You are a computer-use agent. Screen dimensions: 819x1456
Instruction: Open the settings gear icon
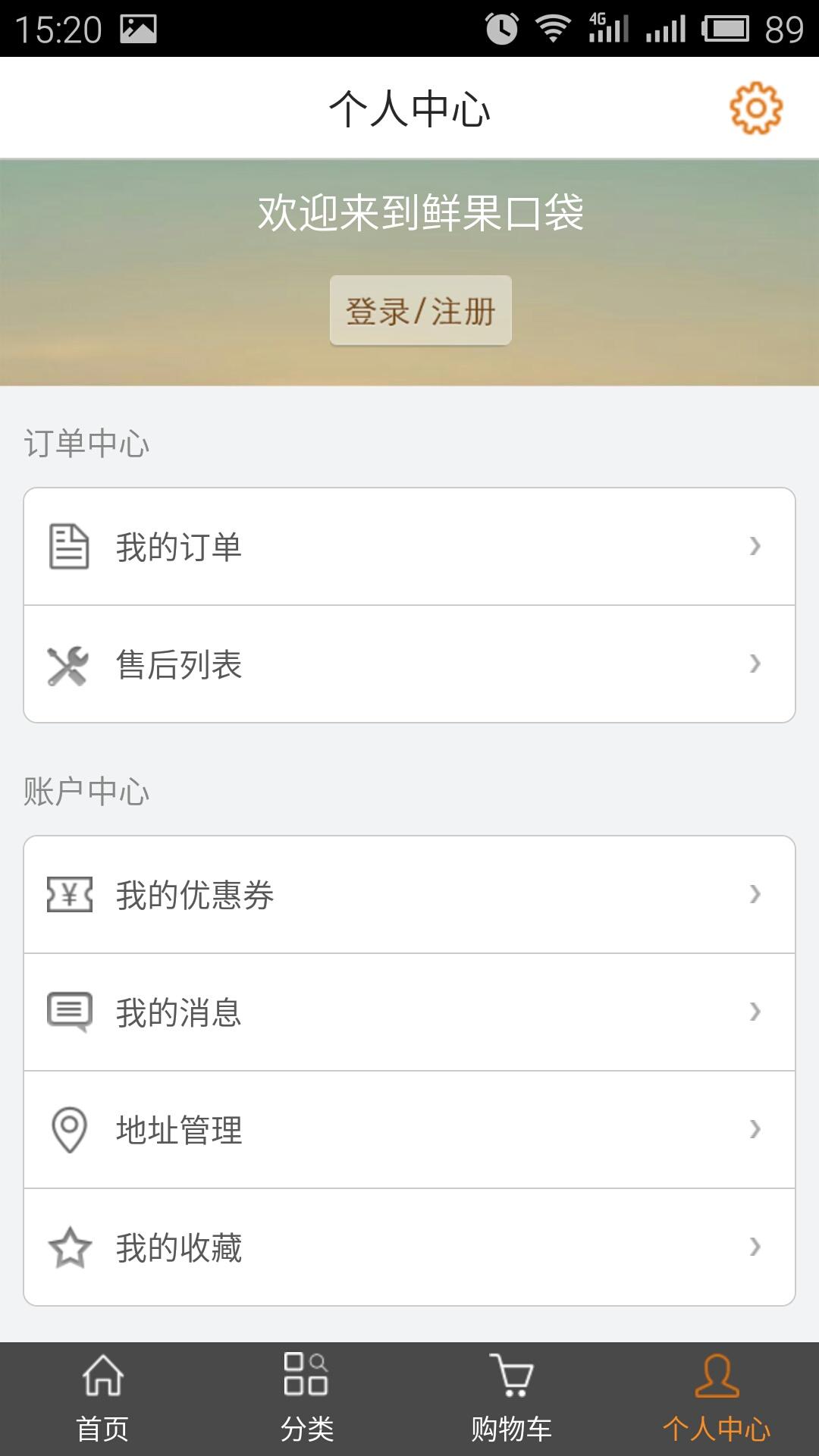pos(753,108)
